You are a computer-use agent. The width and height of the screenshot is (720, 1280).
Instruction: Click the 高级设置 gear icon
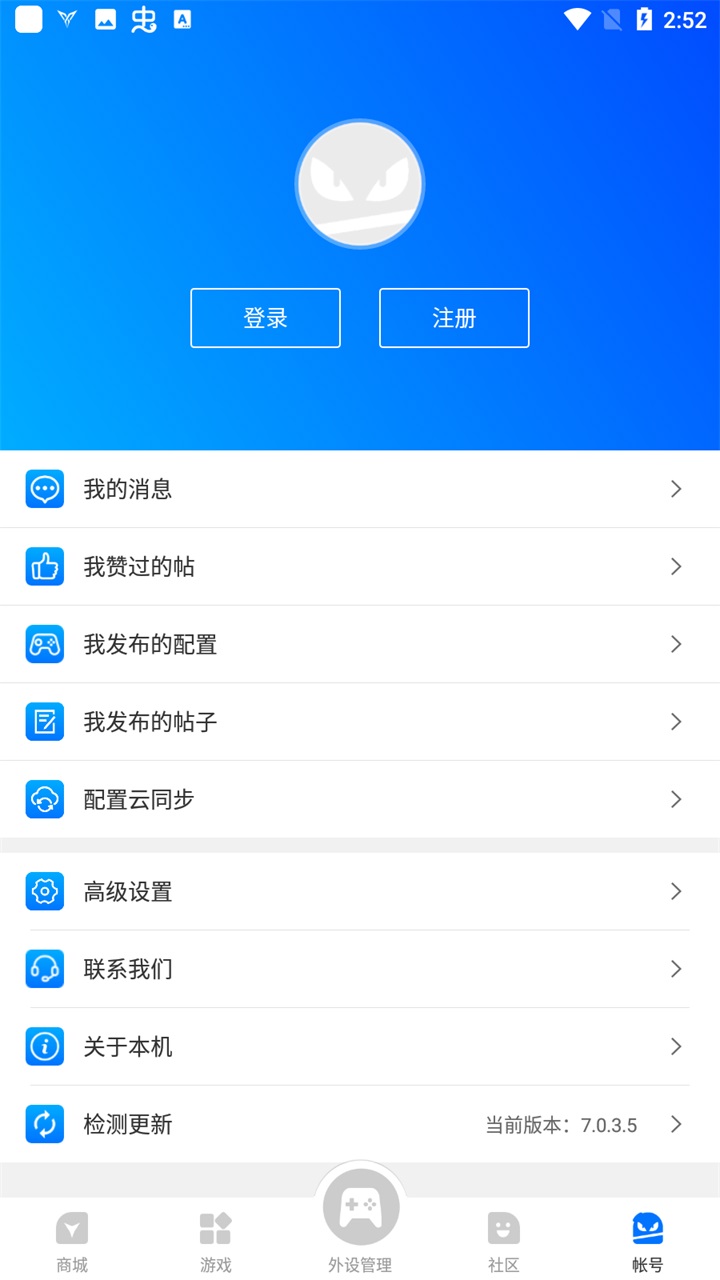point(44,891)
